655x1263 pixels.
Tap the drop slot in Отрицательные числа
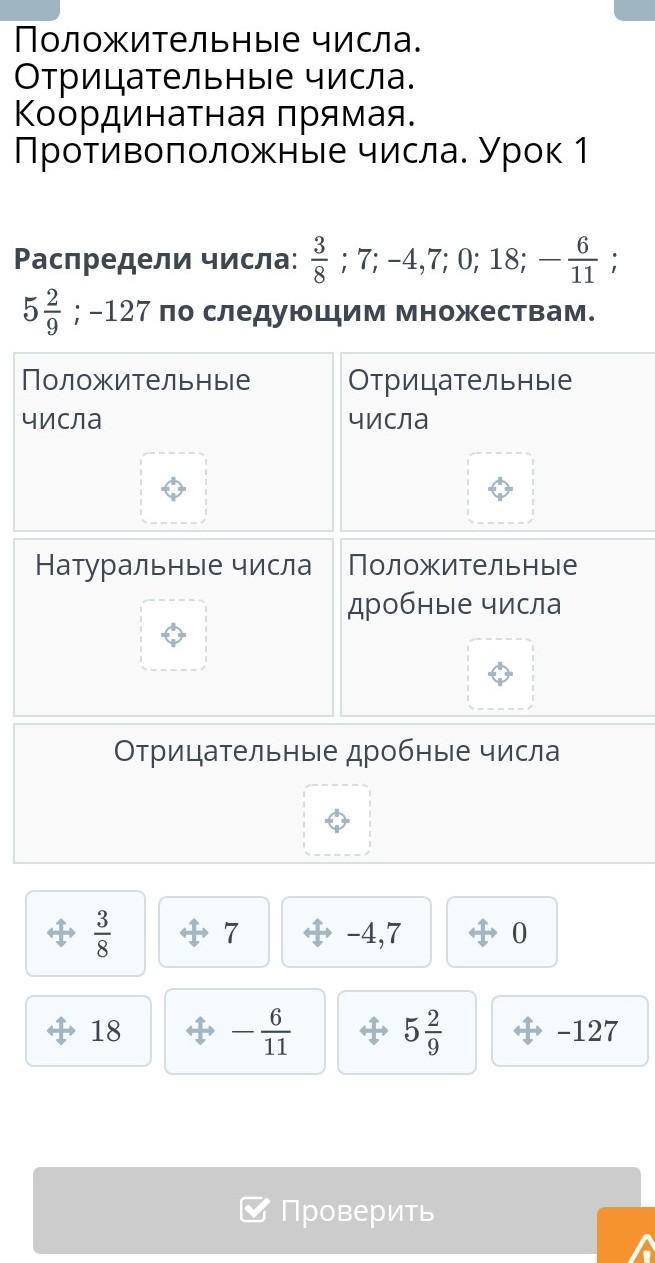500,488
